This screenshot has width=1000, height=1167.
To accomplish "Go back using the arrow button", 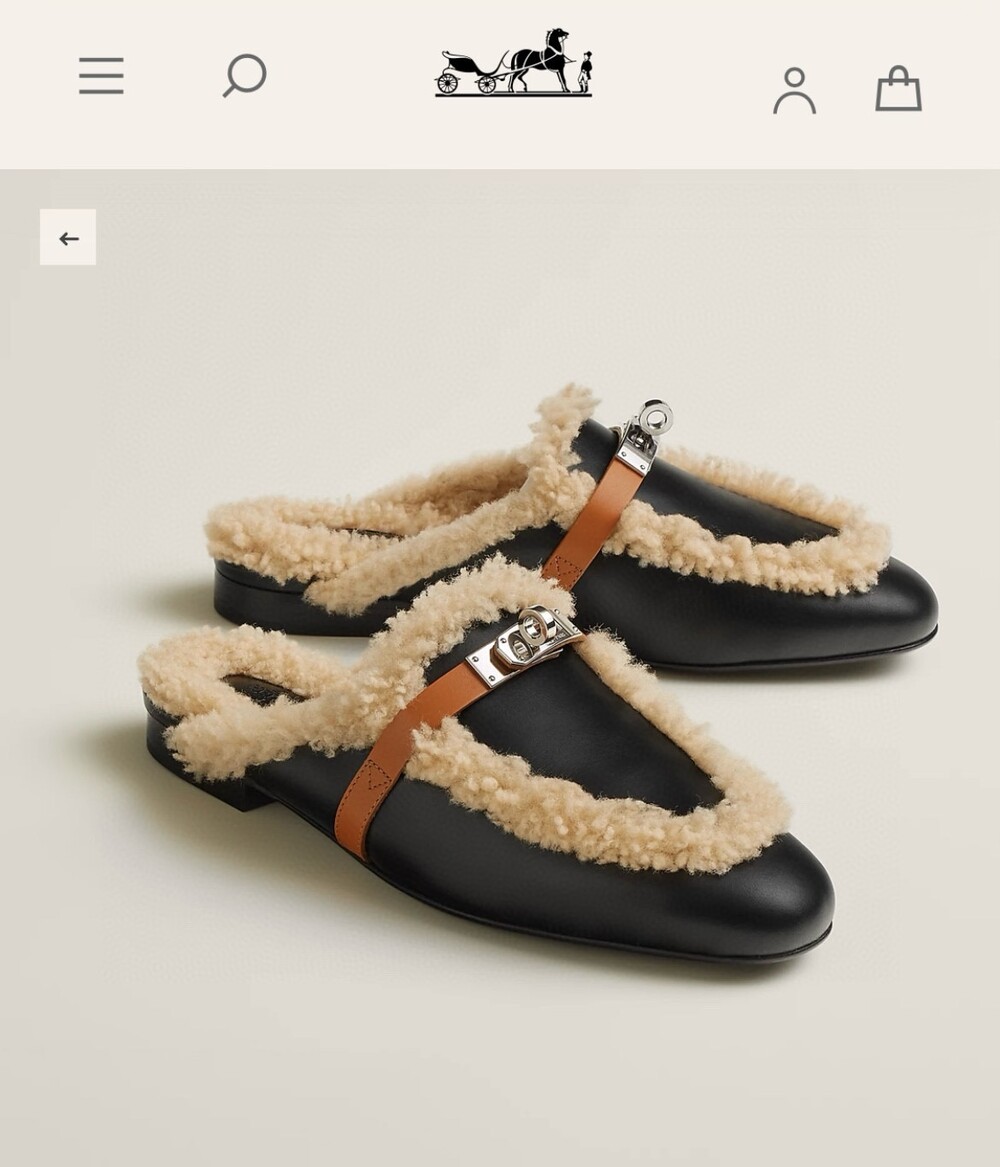I will click(x=68, y=237).
